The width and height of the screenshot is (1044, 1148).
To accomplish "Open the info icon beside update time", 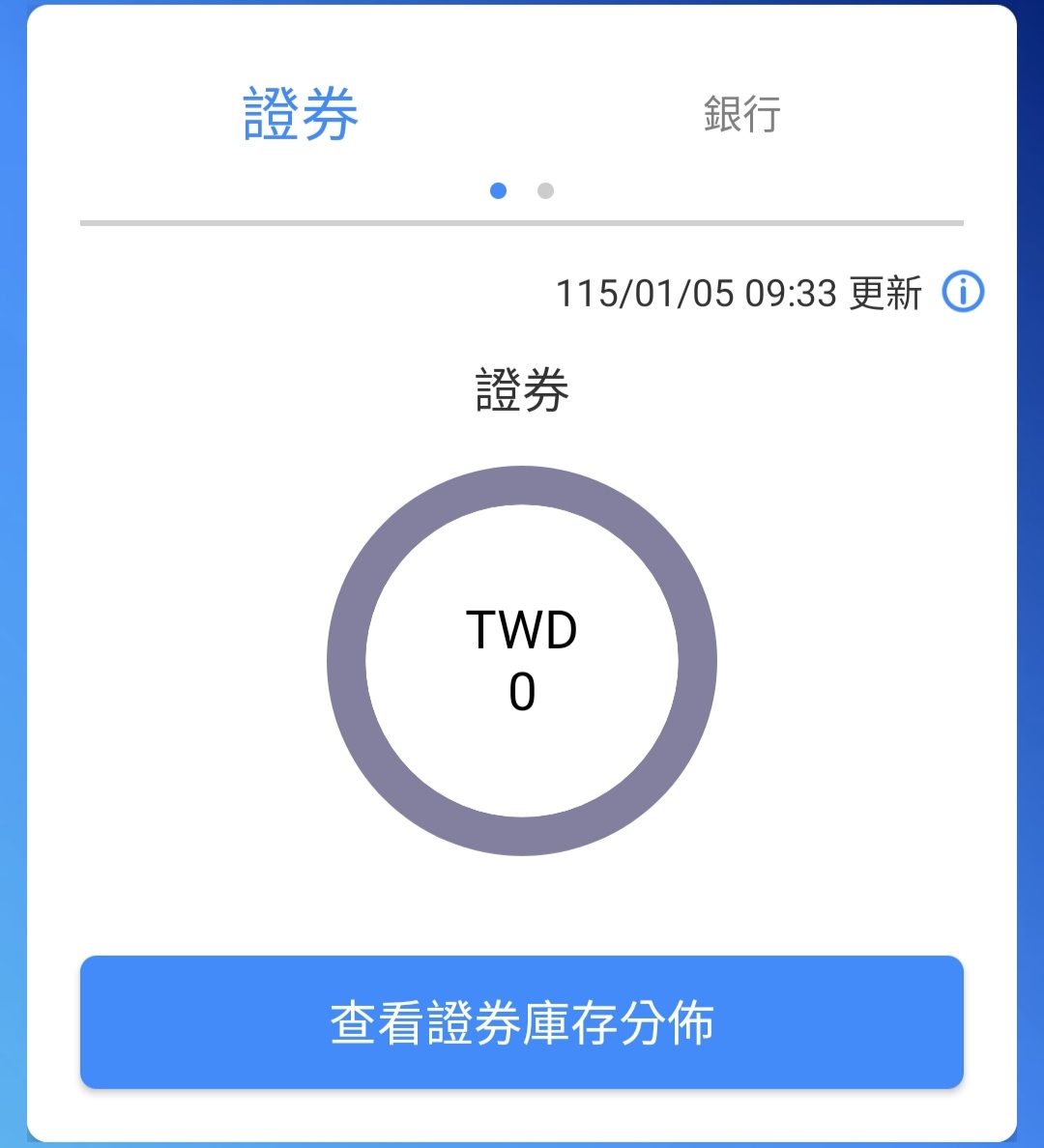I will pos(963,292).
